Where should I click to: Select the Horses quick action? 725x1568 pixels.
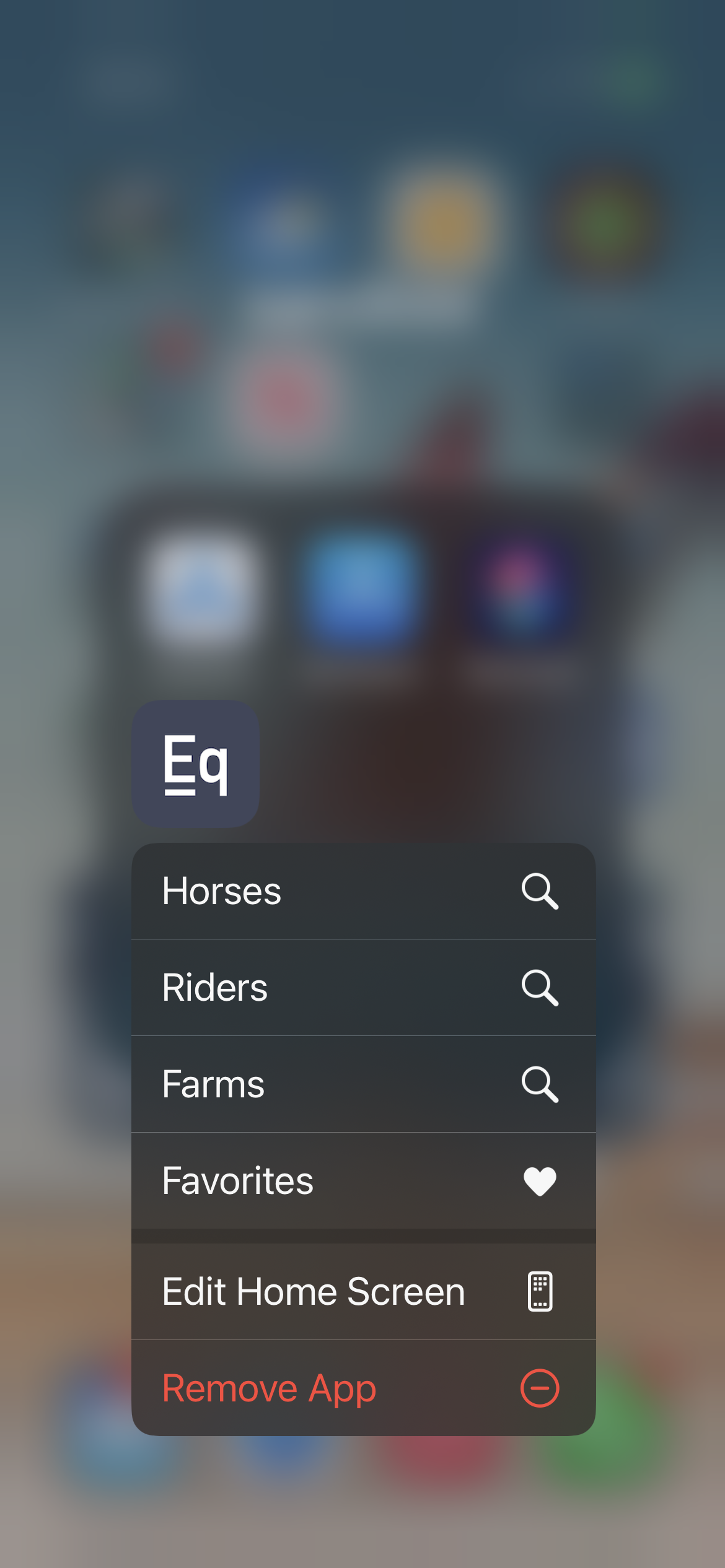362,891
